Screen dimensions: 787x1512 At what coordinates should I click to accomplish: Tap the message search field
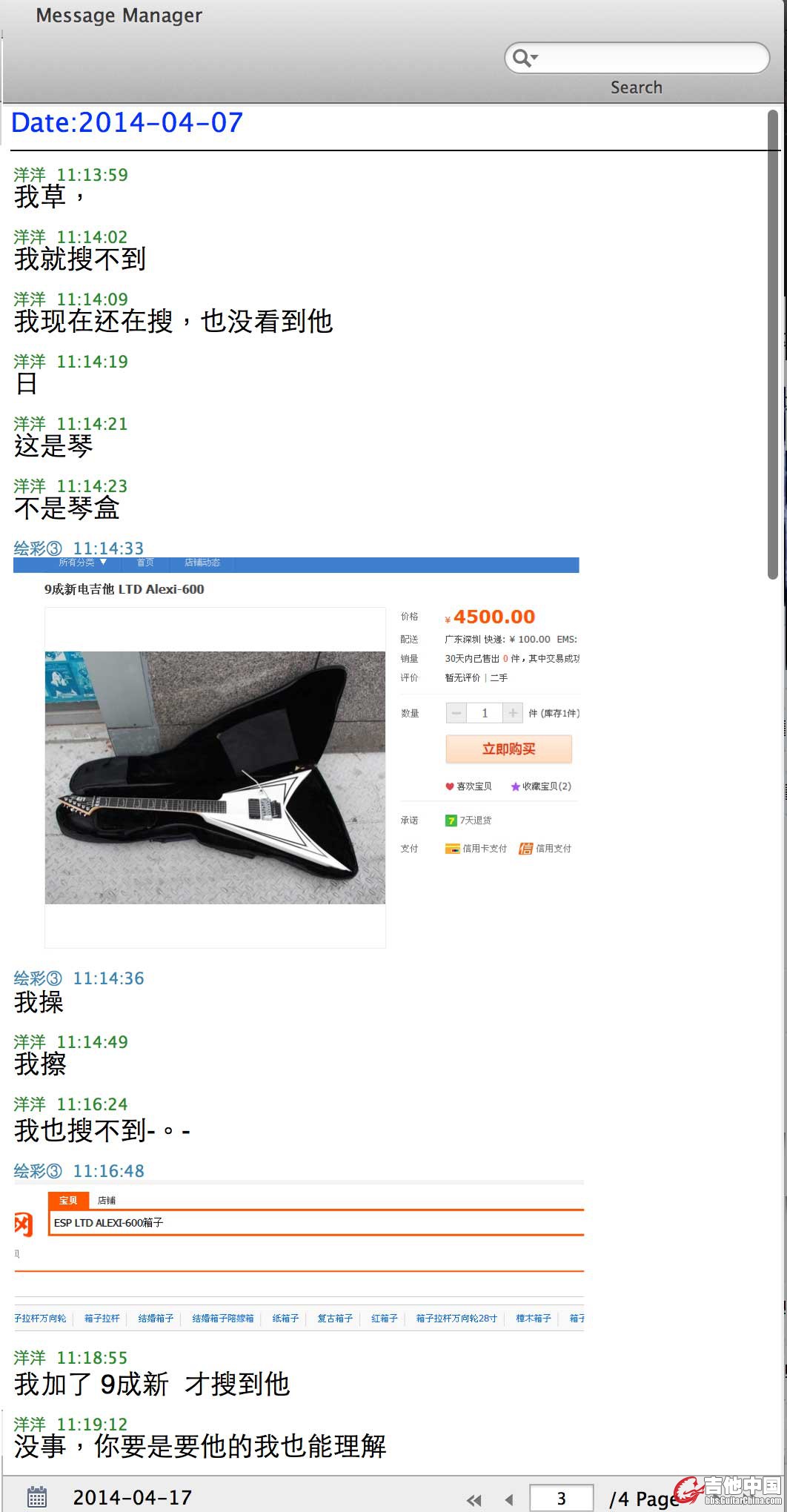click(x=652, y=58)
